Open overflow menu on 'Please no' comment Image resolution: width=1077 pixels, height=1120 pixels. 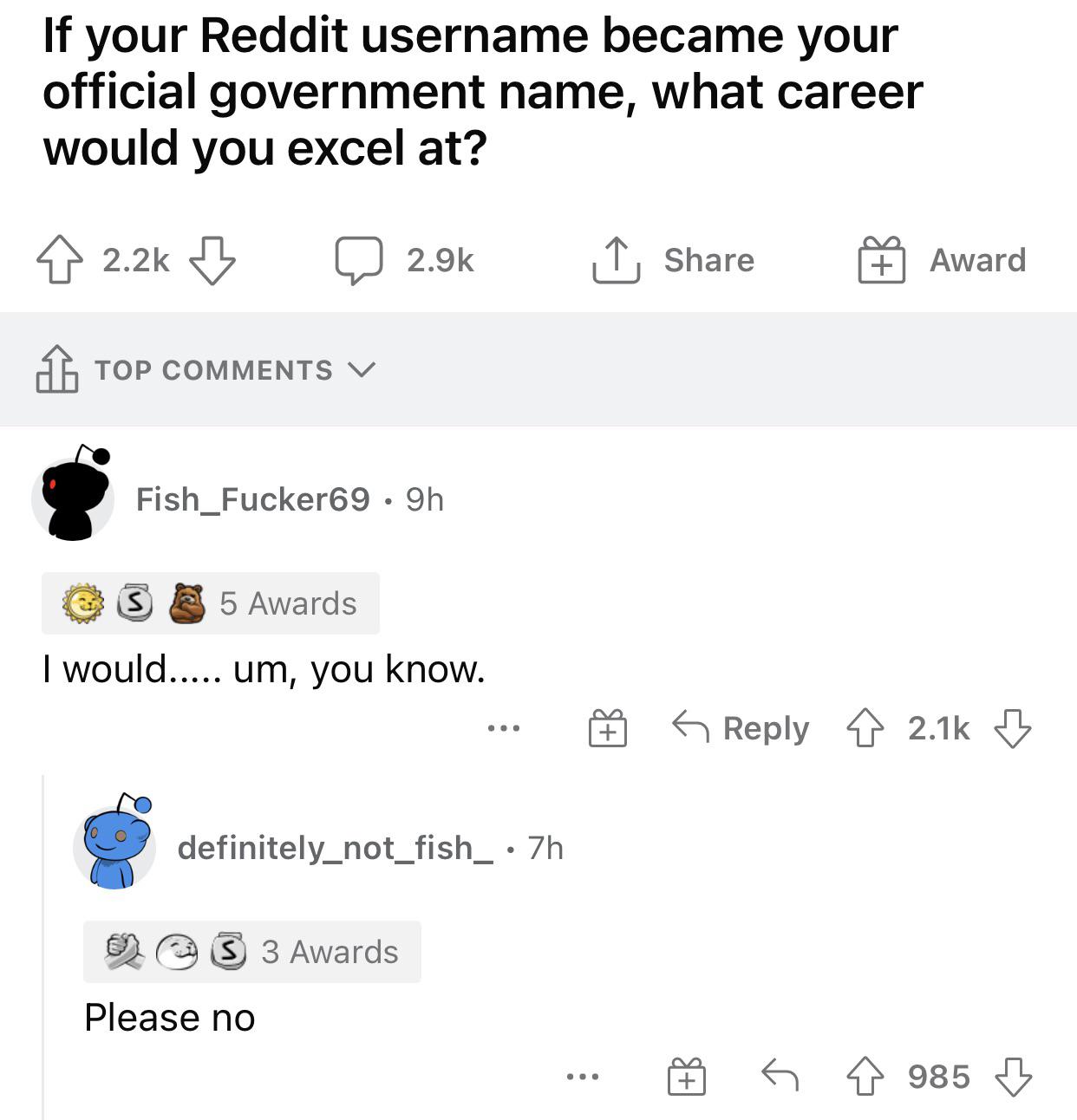pos(582,1078)
